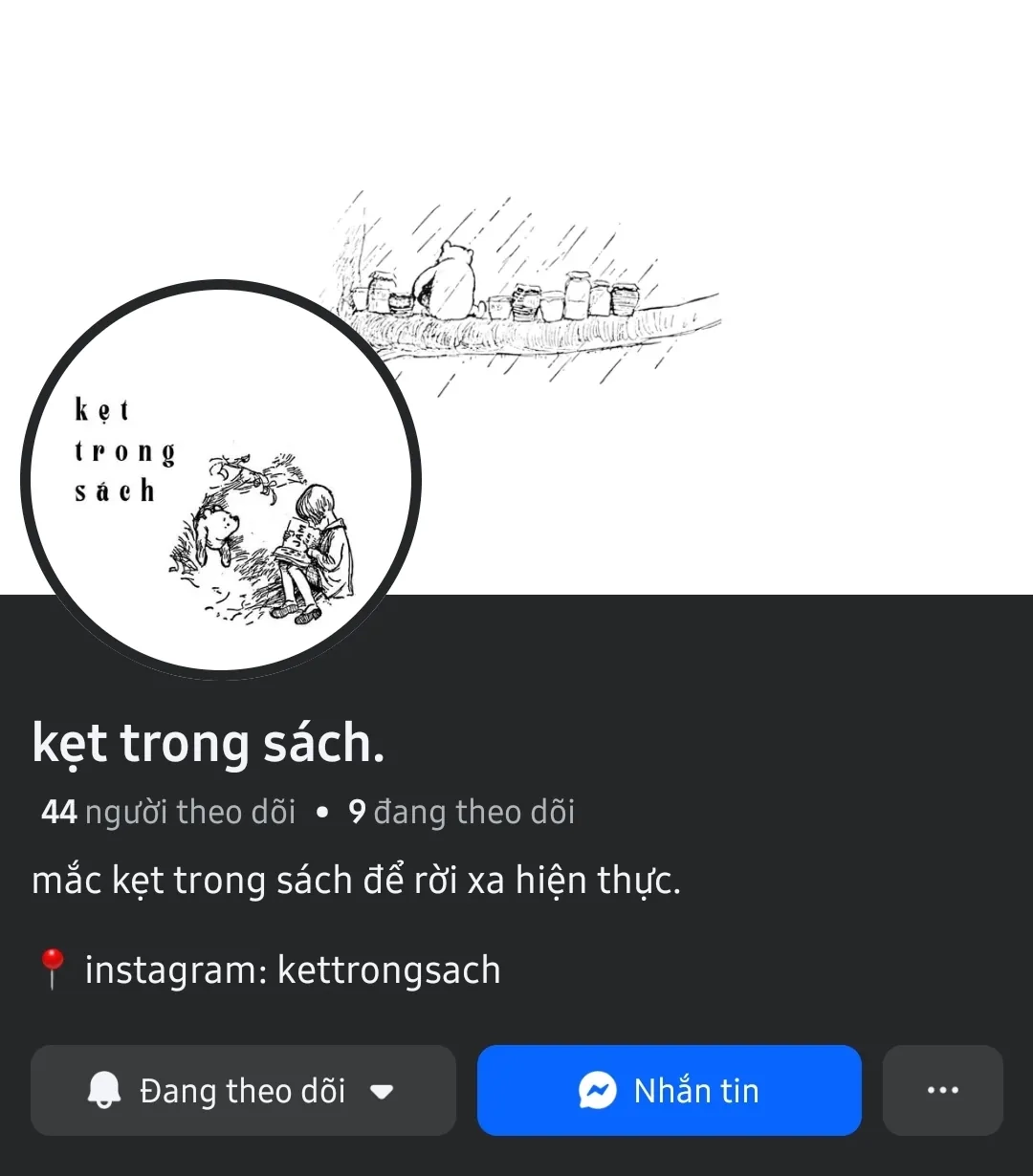Open the "Đang theo dõi" follow options dropdown
The image size is (1033, 1176).
point(243,1091)
